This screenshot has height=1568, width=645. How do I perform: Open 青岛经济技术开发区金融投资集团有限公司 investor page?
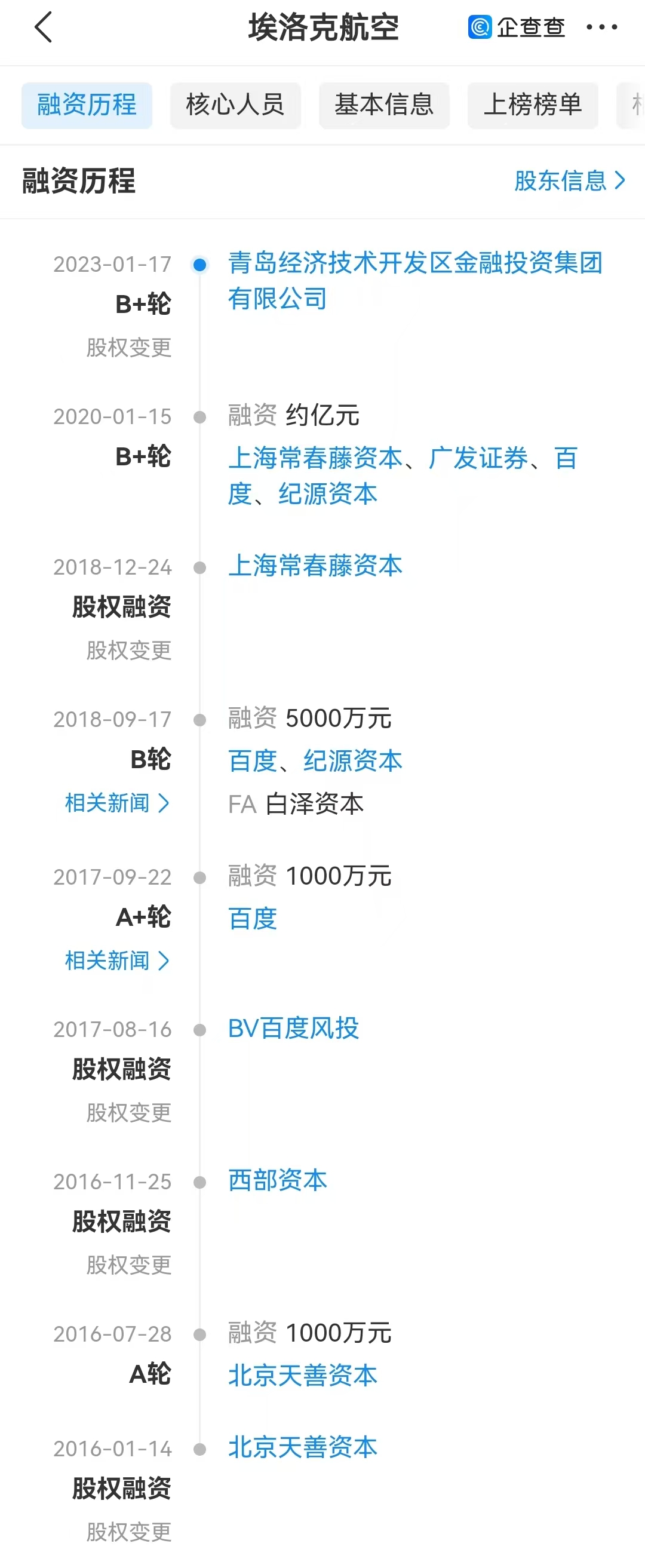[414, 280]
